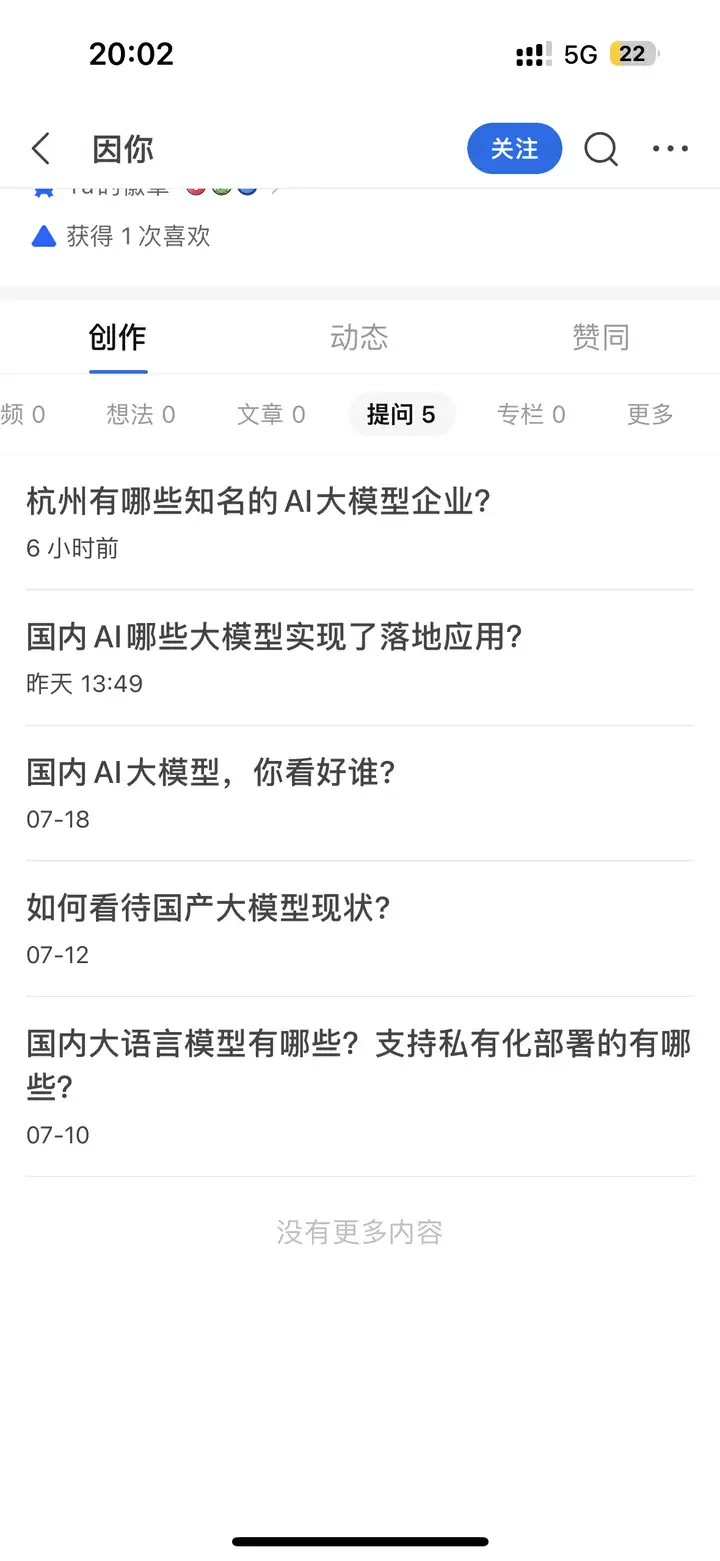Go back using the top-left arrow
Screen dimensions: 720x1561
coord(41,149)
